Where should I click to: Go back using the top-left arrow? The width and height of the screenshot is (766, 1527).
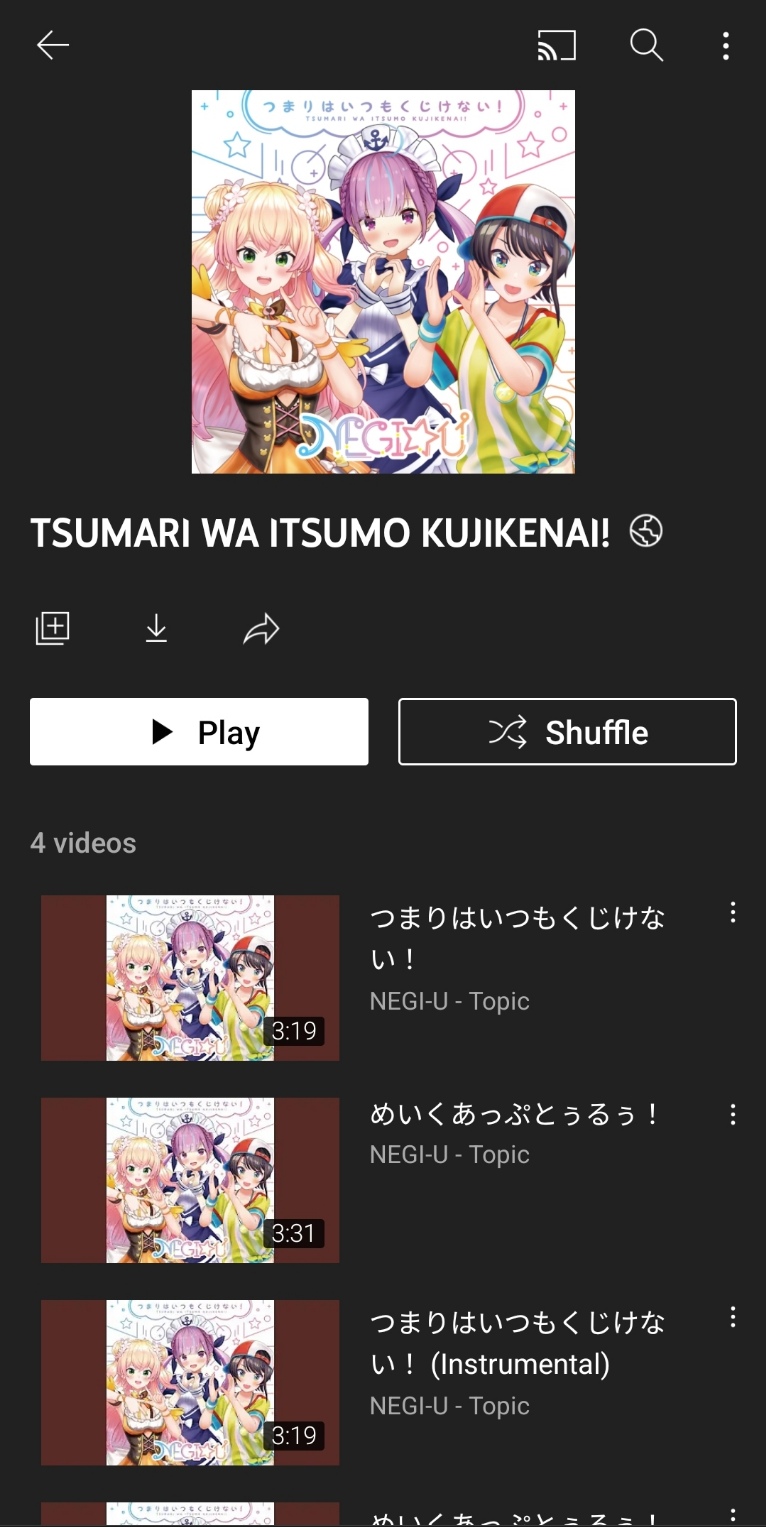52,45
